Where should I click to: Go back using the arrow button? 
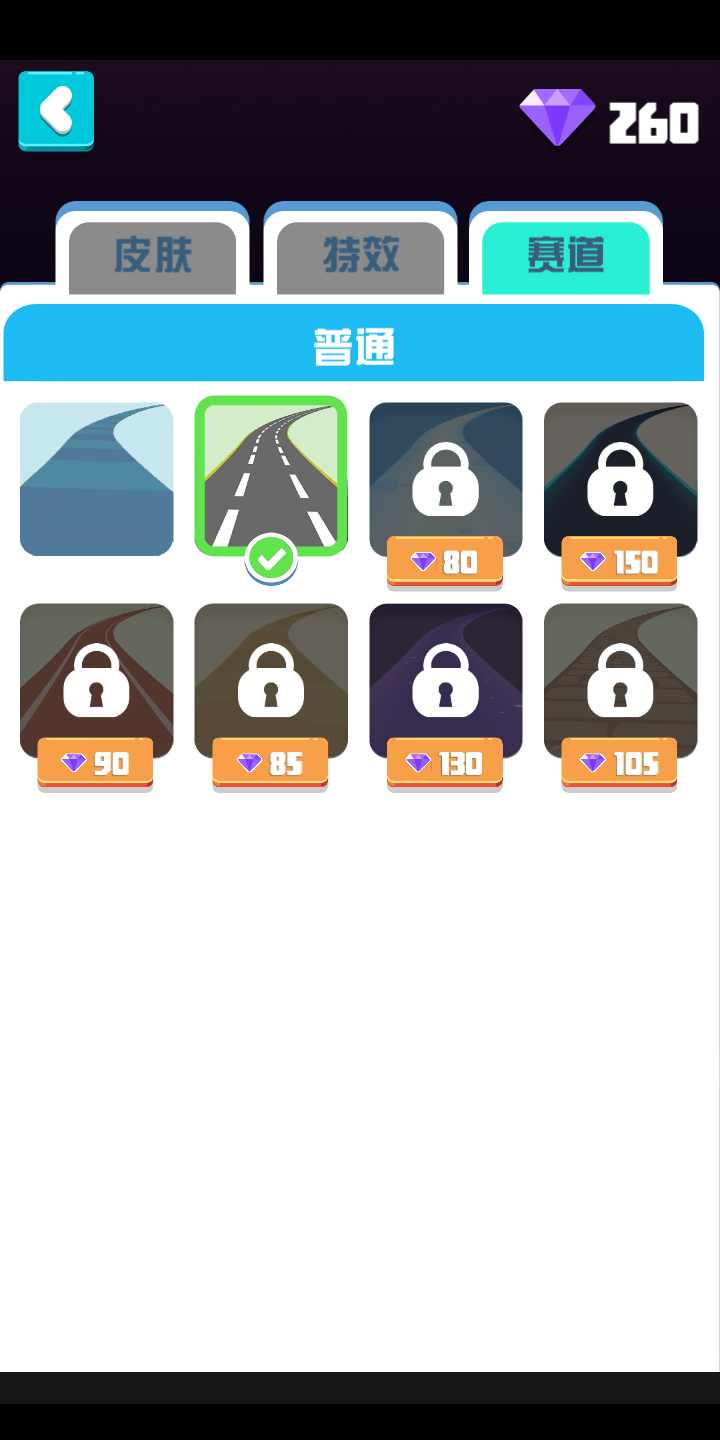coord(56,111)
